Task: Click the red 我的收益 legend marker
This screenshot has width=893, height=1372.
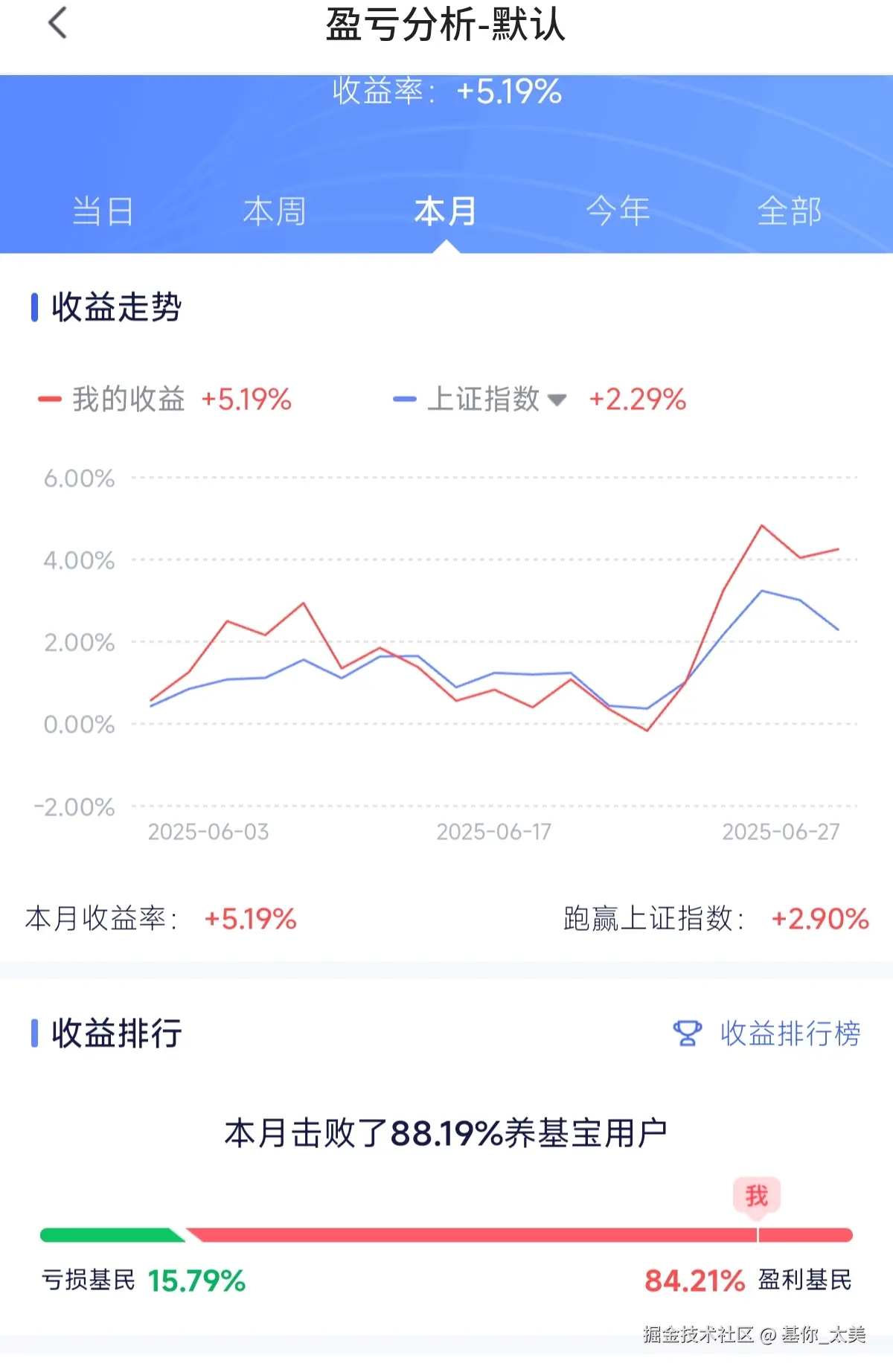Action: (x=49, y=399)
